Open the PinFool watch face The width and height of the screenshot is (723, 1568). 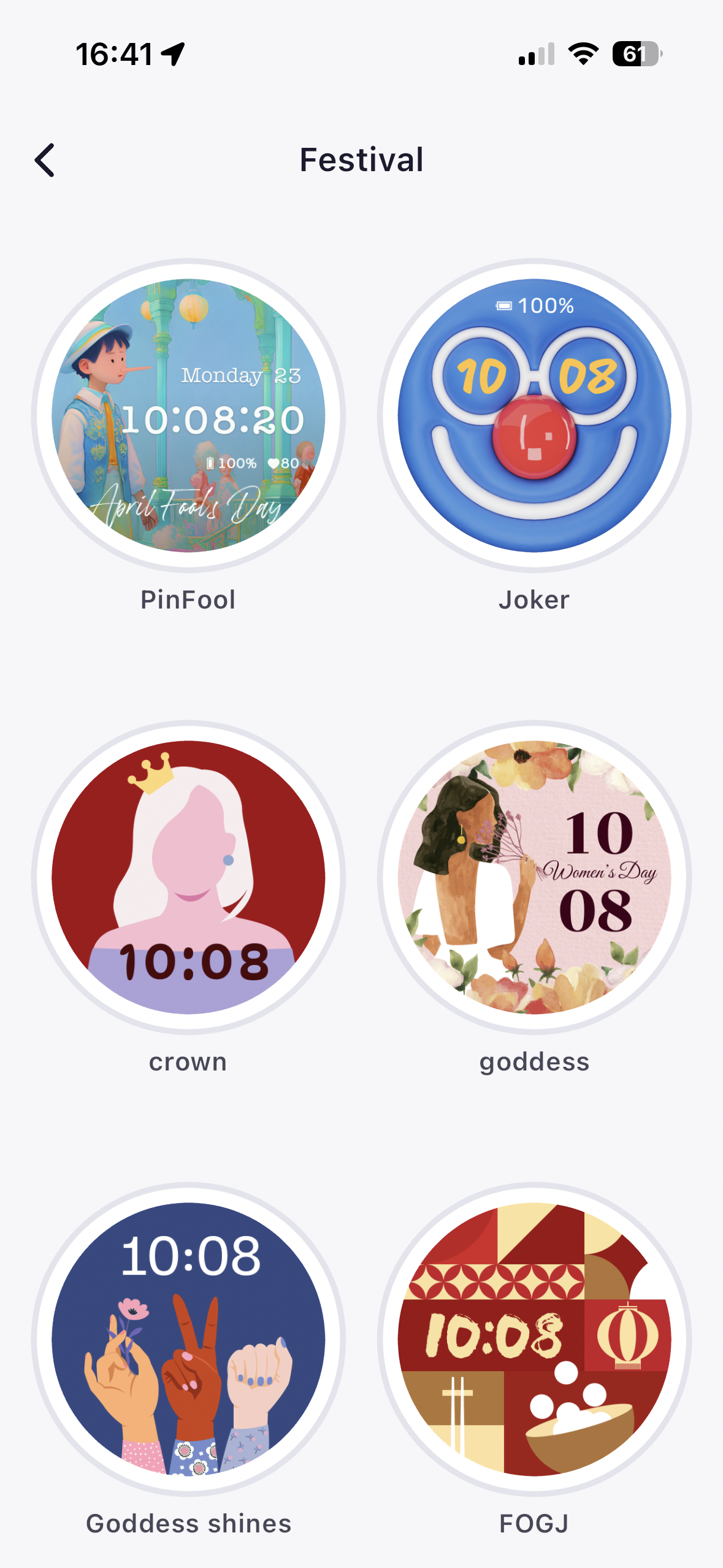coord(188,415)
